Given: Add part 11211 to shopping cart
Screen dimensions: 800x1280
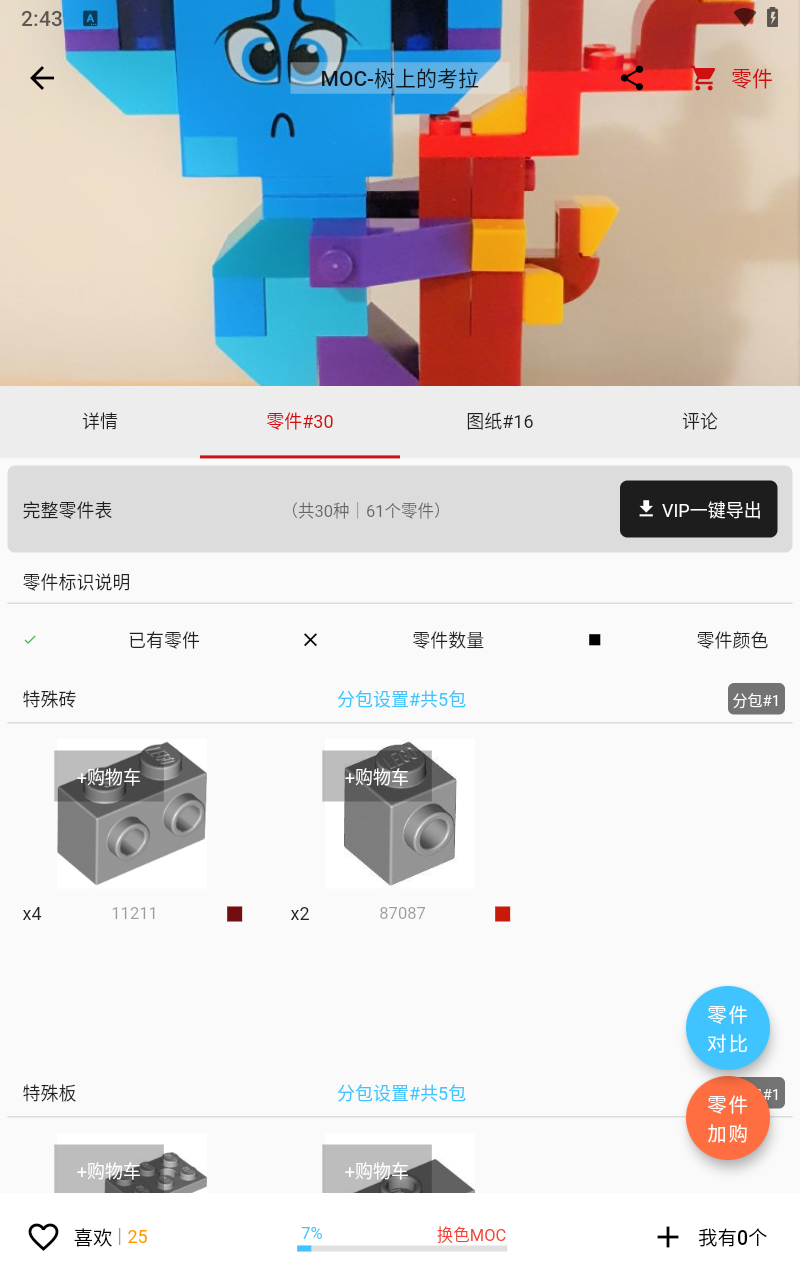Looking at the screenshot, I should (109, 777).
